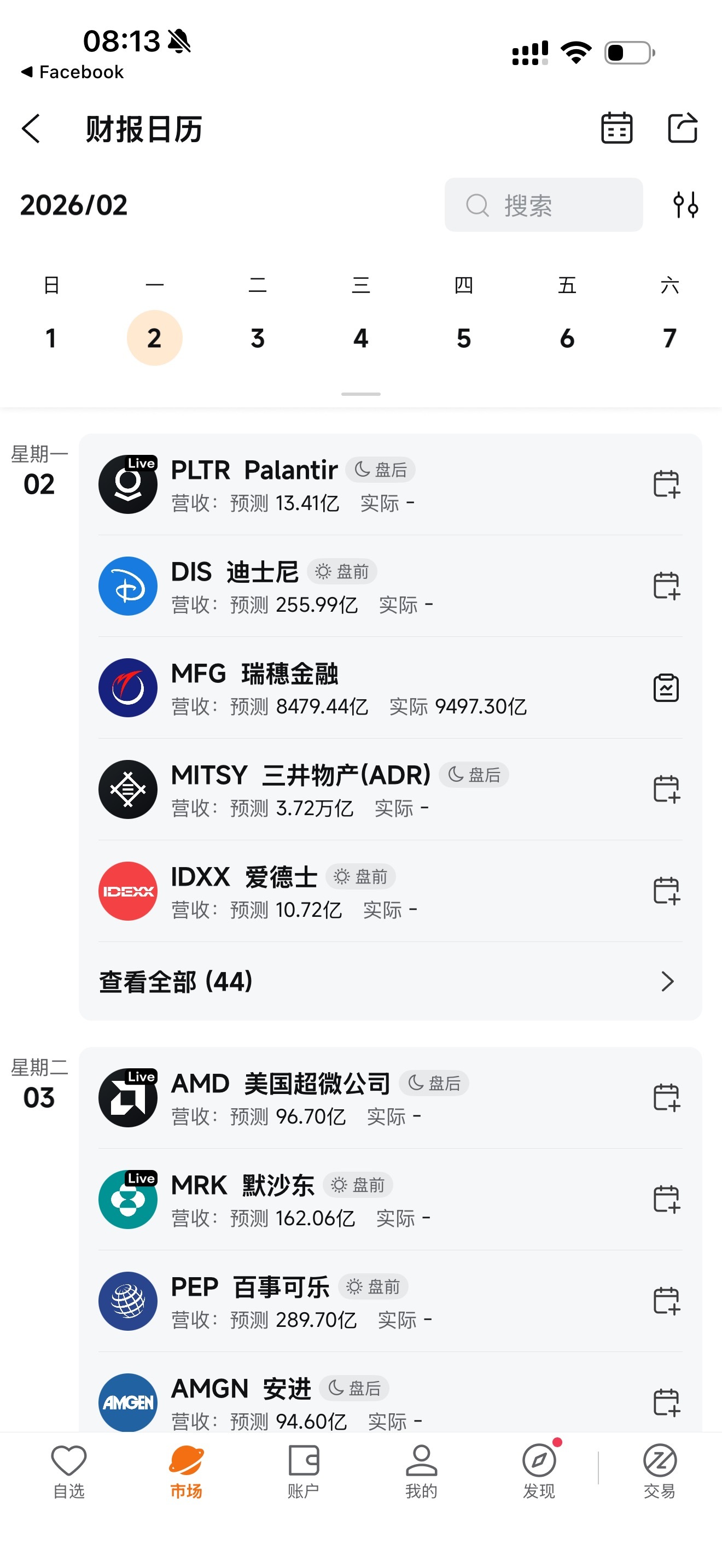The image size is (722, 1568).
Task: Switch to the 自选 tab
Action: pyautogui.click(x=69, y=1470)
